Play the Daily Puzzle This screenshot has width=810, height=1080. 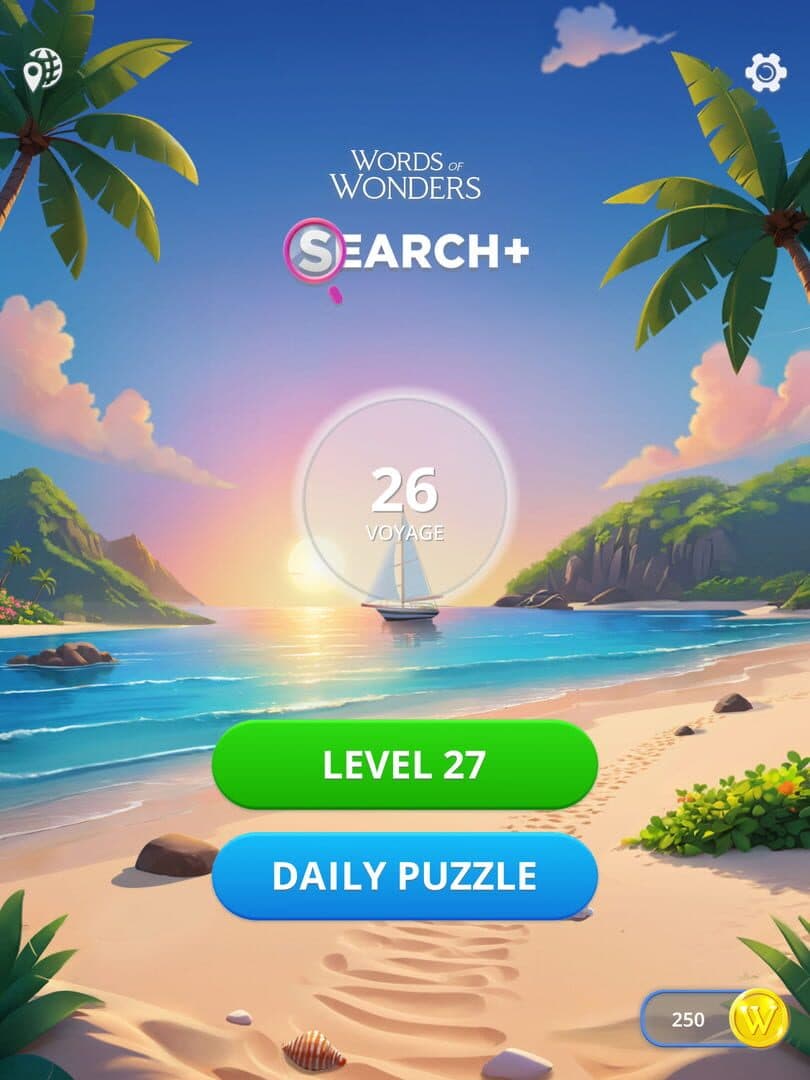point(404,876)
